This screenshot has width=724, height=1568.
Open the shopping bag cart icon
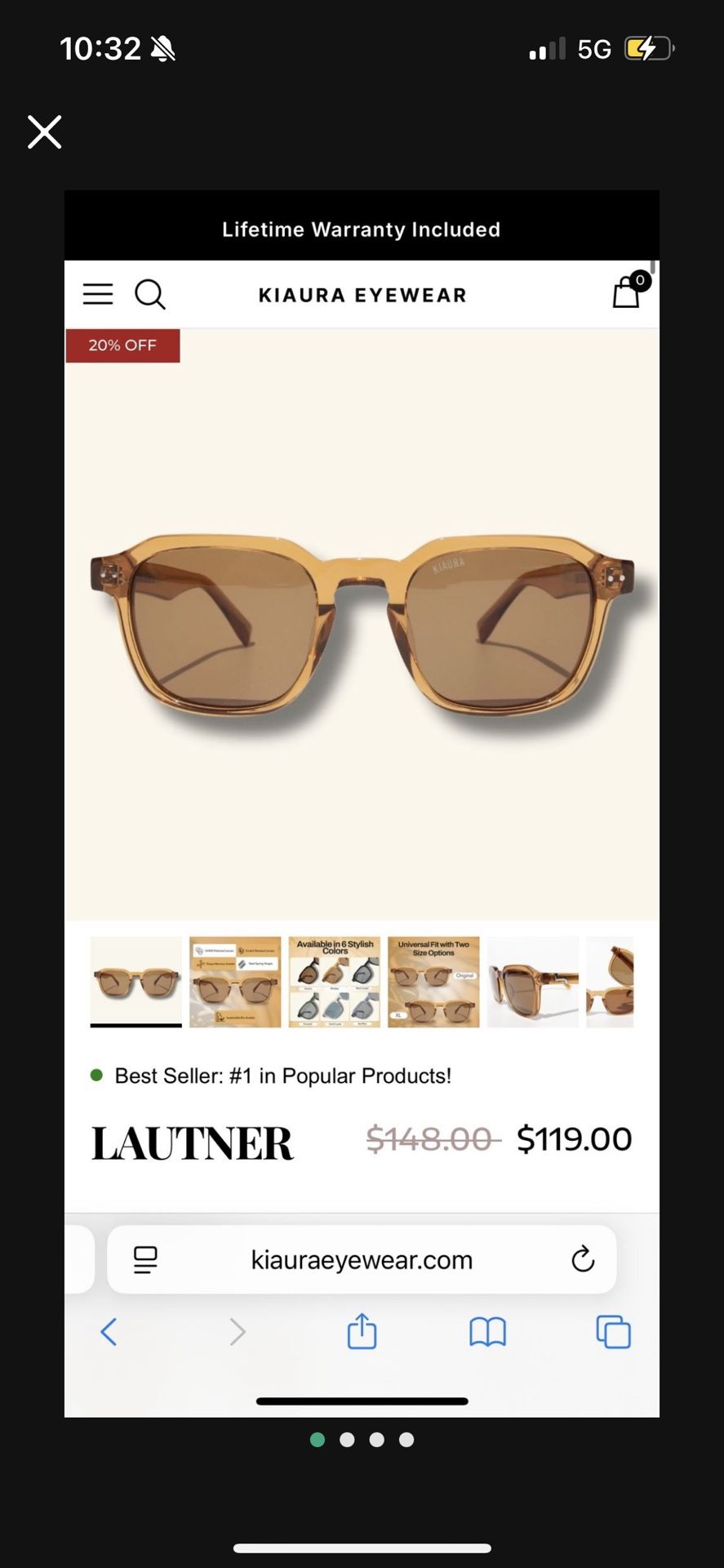pyautogui.click(x=625, y=294)
